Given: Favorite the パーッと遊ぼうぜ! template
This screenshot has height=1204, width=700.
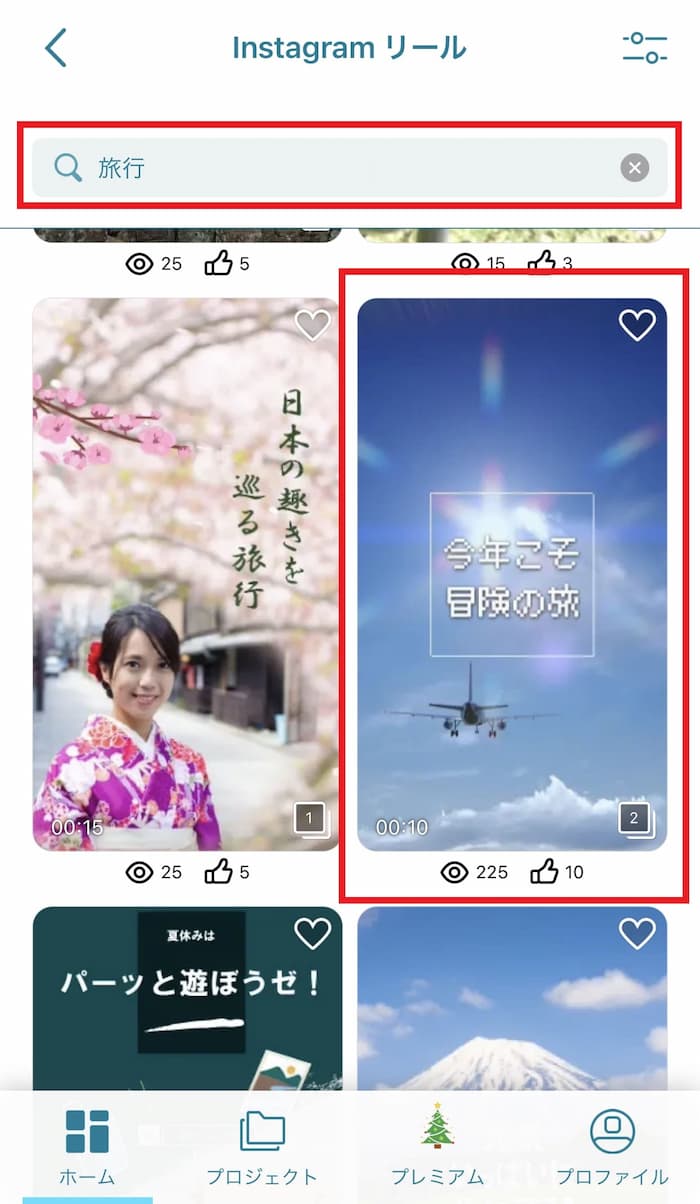Looking at the screenshot, I should click(x=312, y=934).
